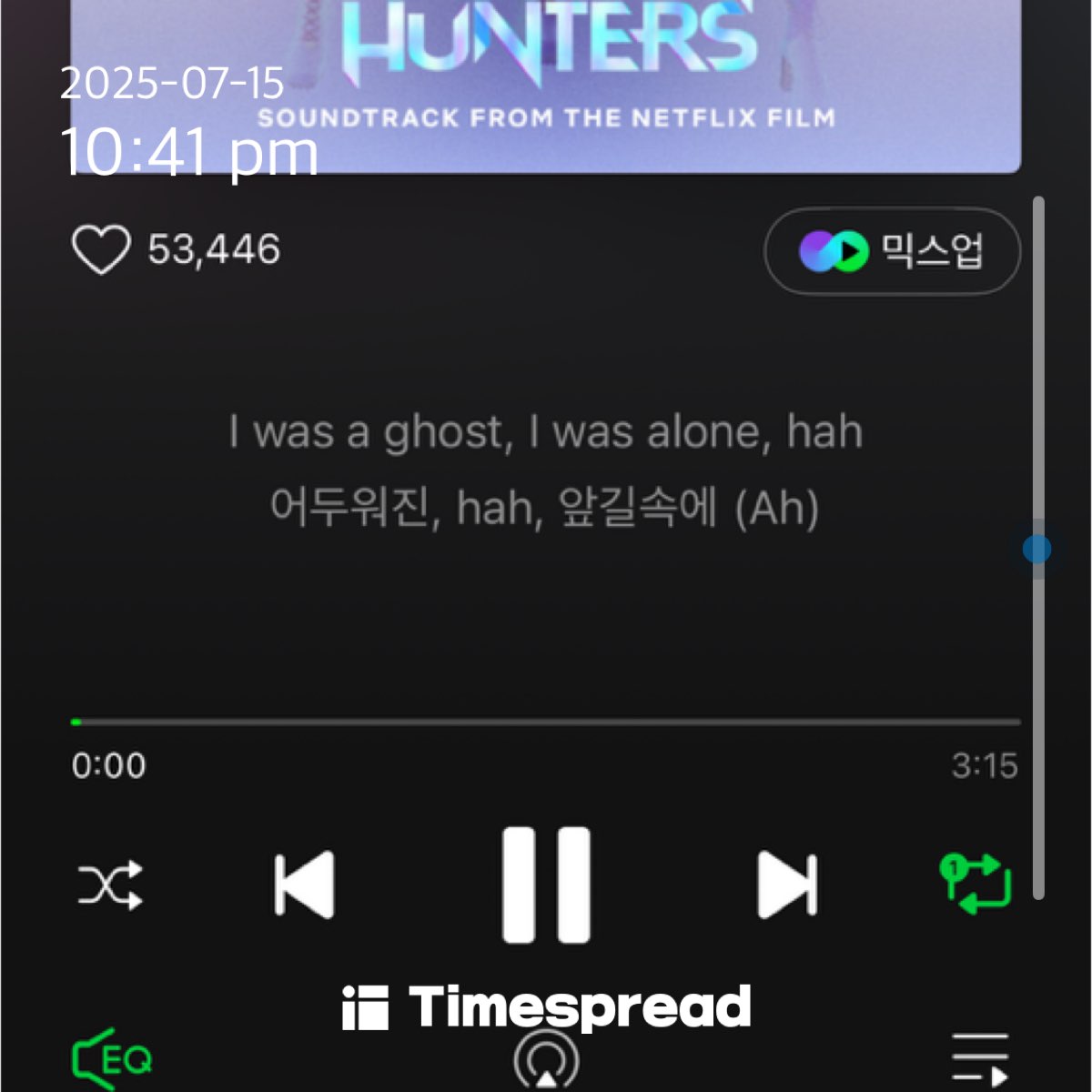Image resolution: width=1092 pixels, height=1092 pixels.
Task: Tap the album cover art
Action: [x=545, y=86]
